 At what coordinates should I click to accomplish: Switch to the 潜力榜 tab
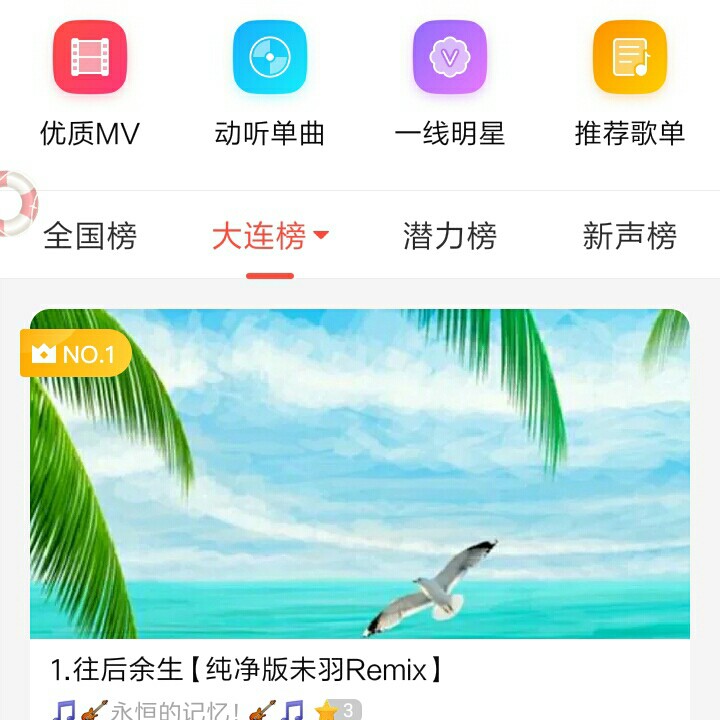[450, 237]
